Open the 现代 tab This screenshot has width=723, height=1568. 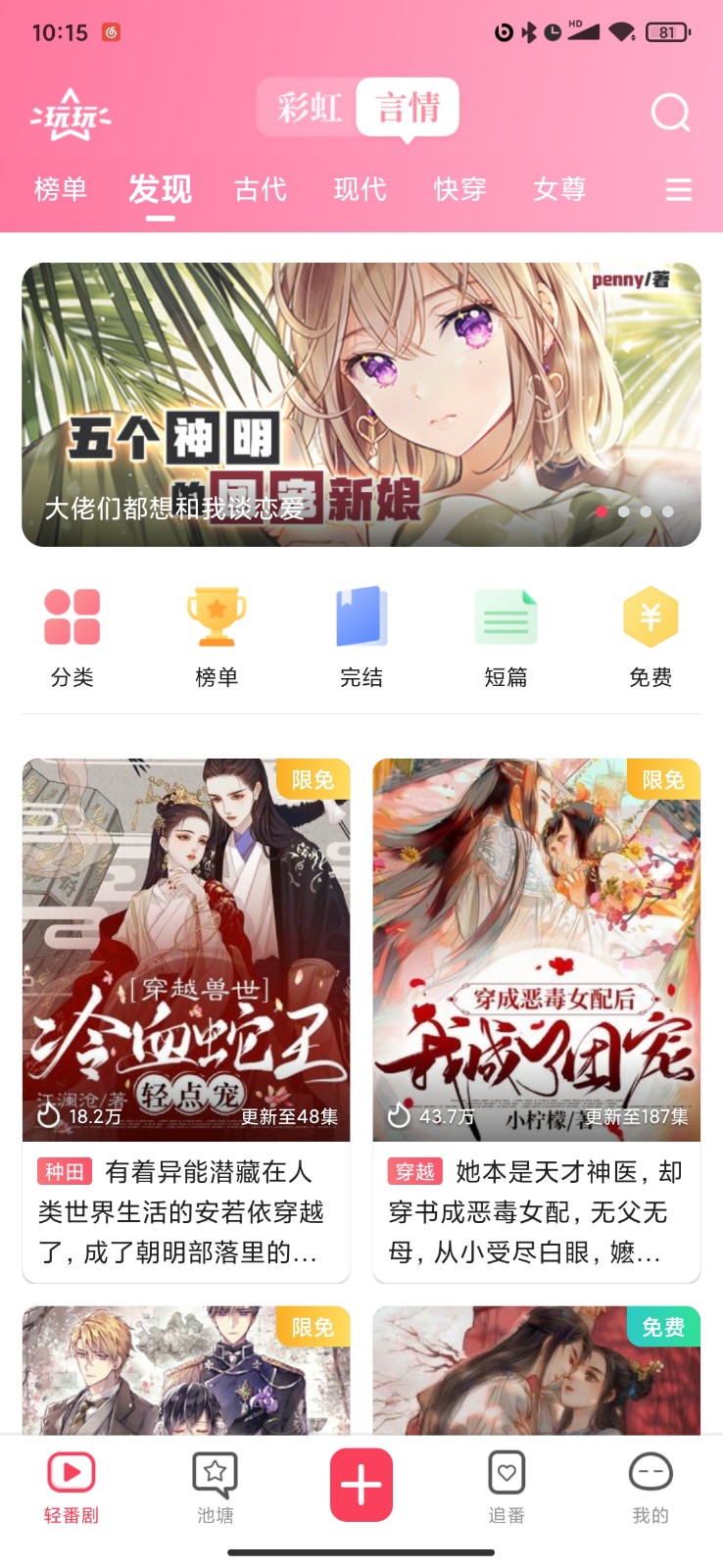361,189
